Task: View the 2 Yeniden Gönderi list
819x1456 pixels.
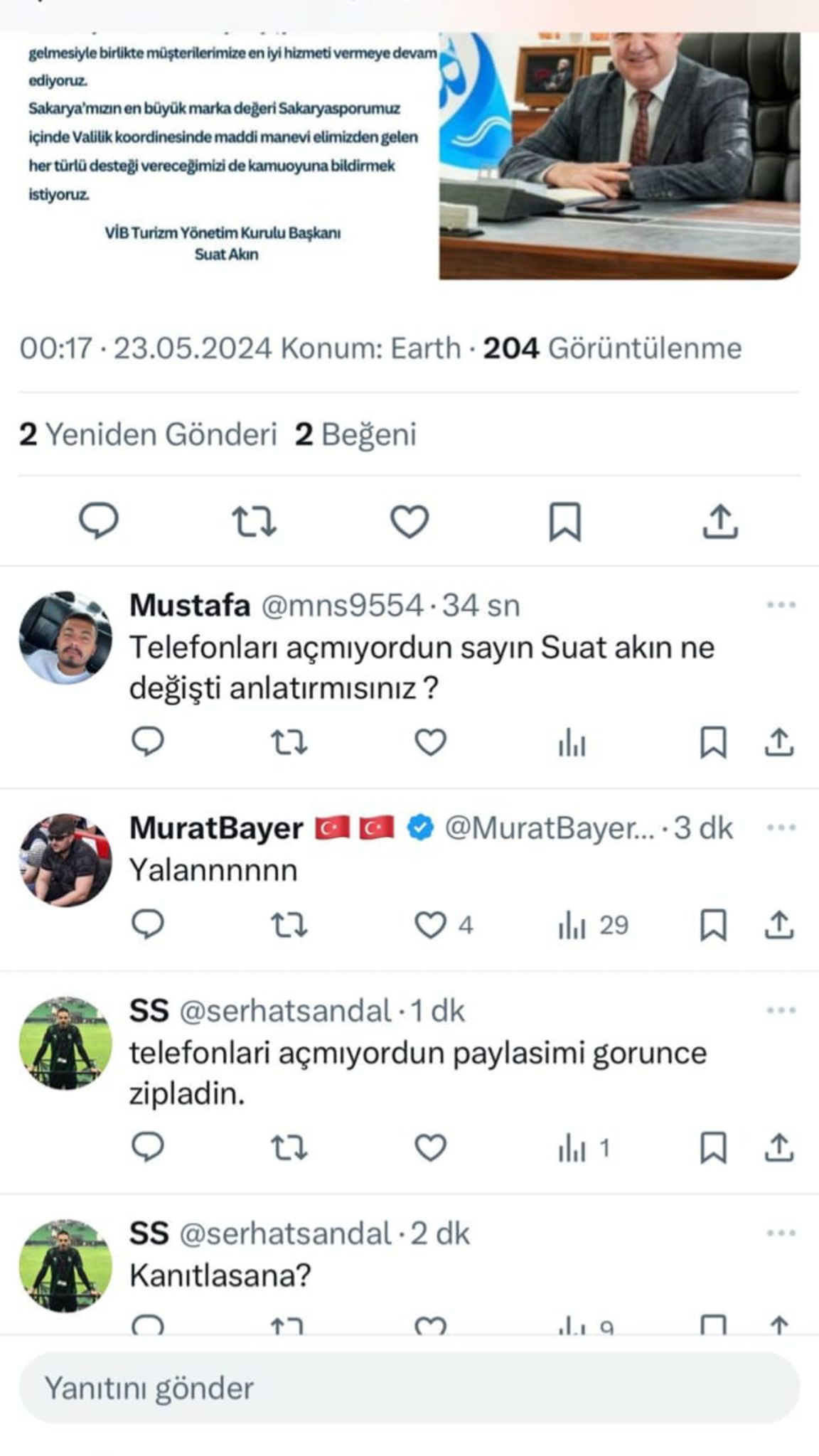Action: point(148,434)
